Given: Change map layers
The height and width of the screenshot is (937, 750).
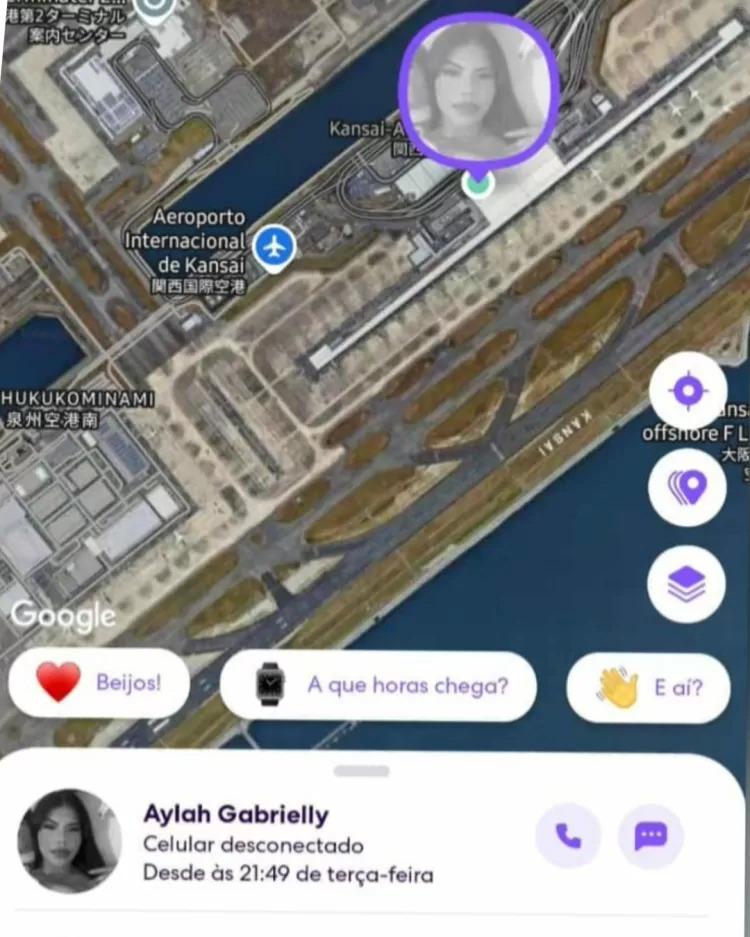Looking at the screenshot, I should click(x=686, y=585).
